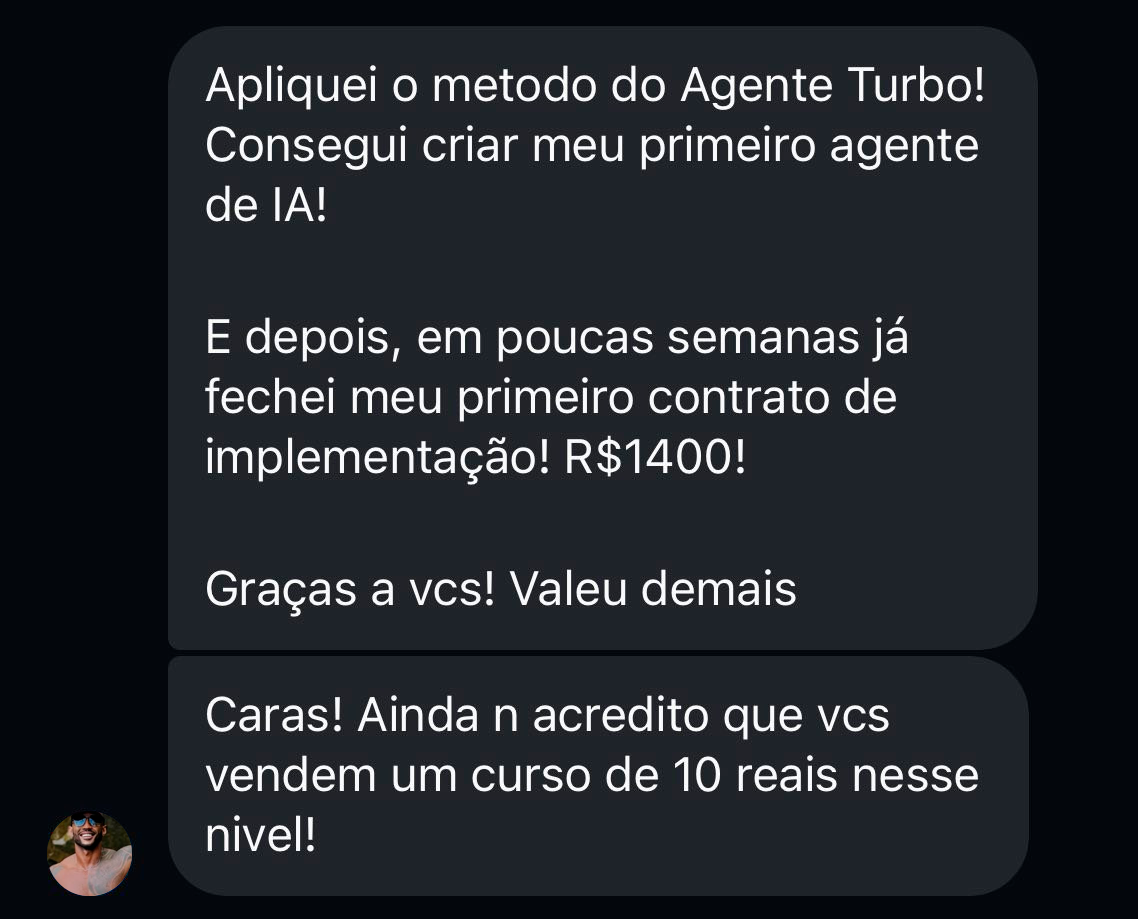
Task: Open the sender's profile photo avatar
Action: (x=89, y=852)
